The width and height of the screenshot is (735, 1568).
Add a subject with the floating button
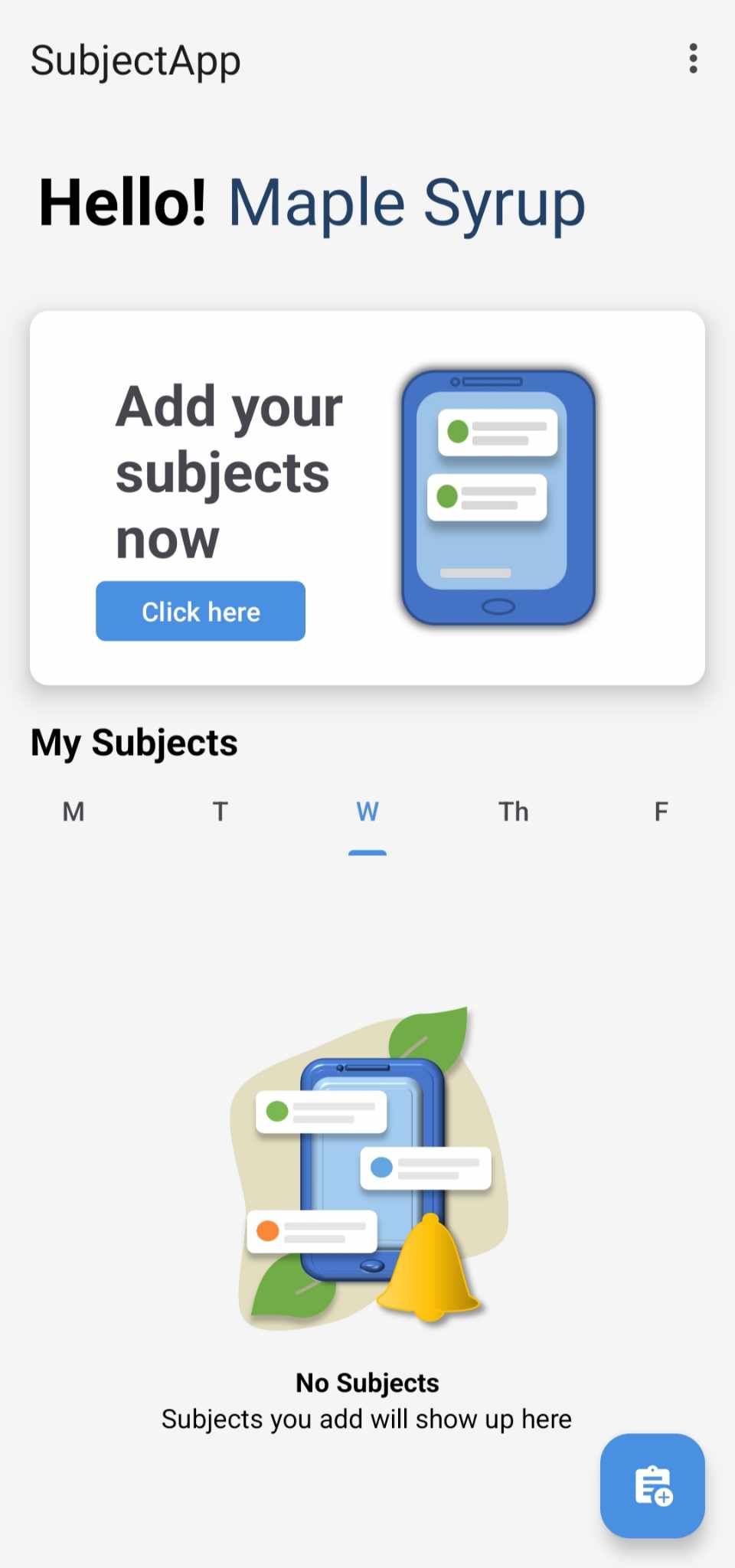[x=652, y=1485]
